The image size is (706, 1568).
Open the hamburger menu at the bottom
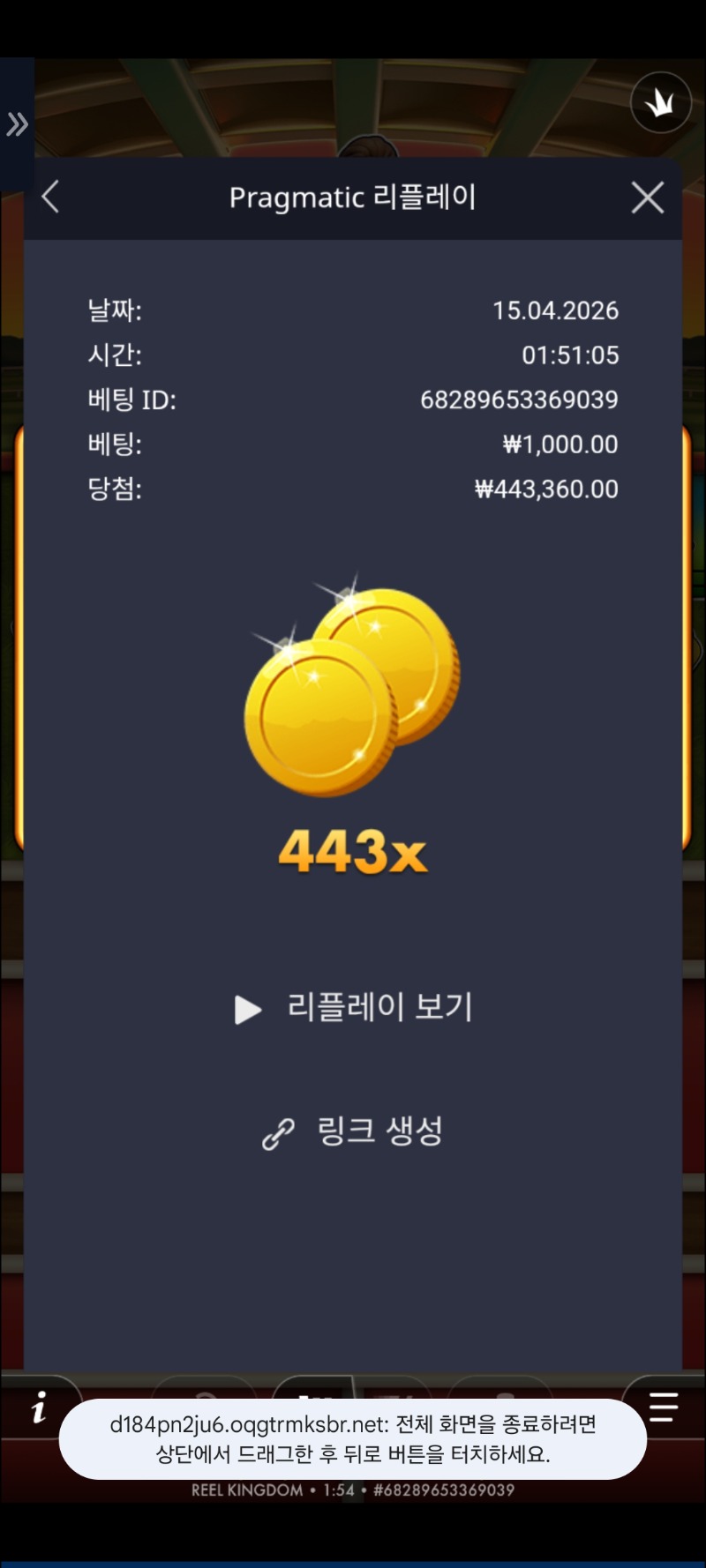tap(664, 1406)
